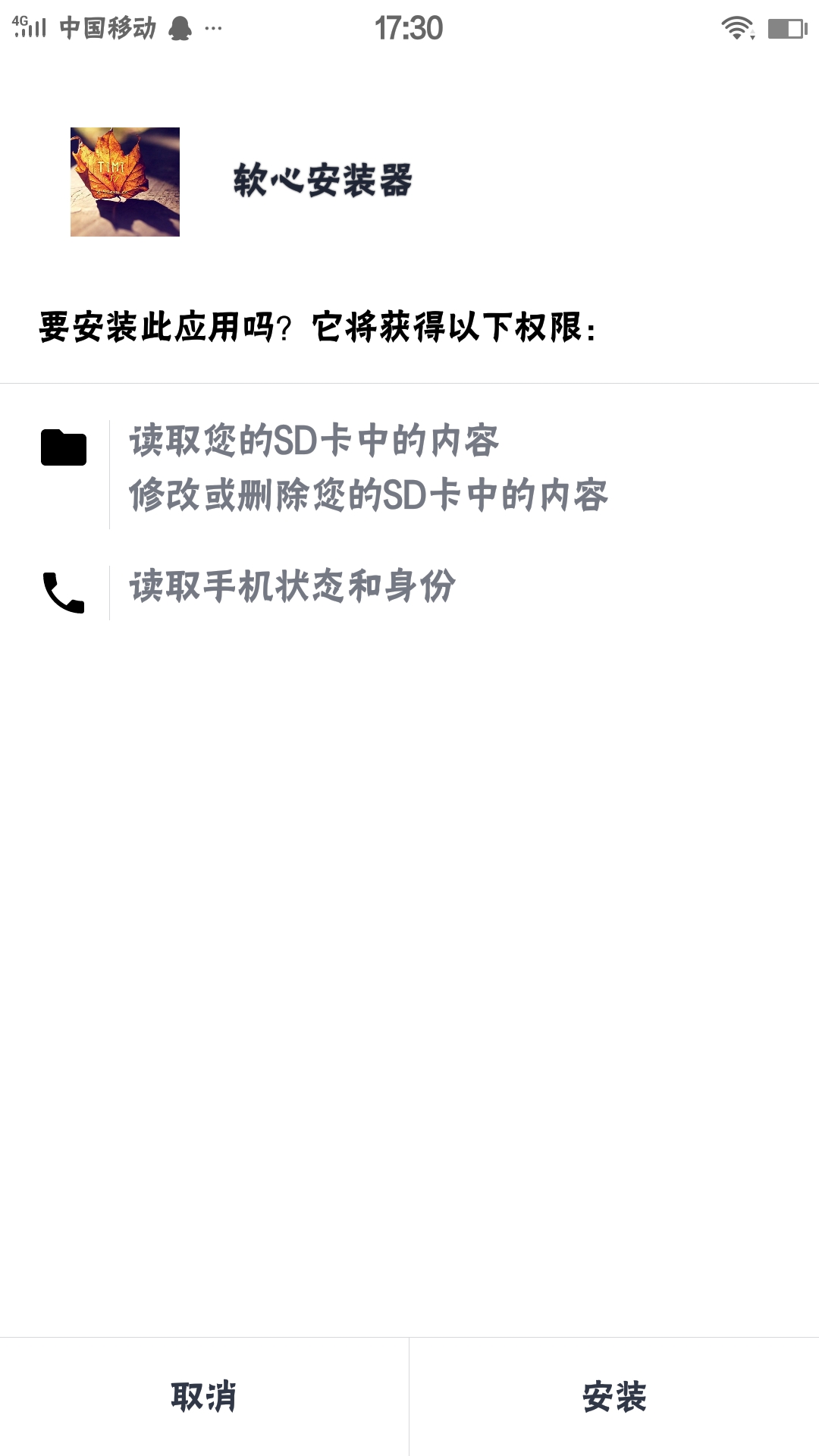Screen dimensions: 819x1456
Task: Click the app title 软心安装器
Action: pyautogui.click(x=322, y=180)
